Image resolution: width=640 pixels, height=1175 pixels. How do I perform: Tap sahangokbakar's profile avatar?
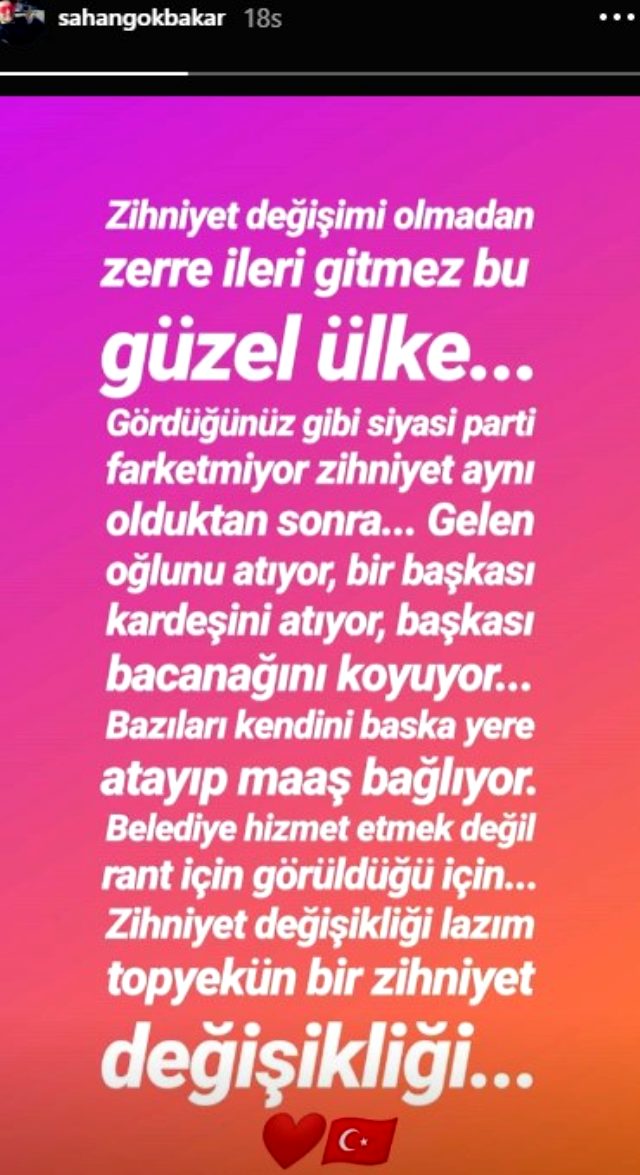click(x=22, y=20)
